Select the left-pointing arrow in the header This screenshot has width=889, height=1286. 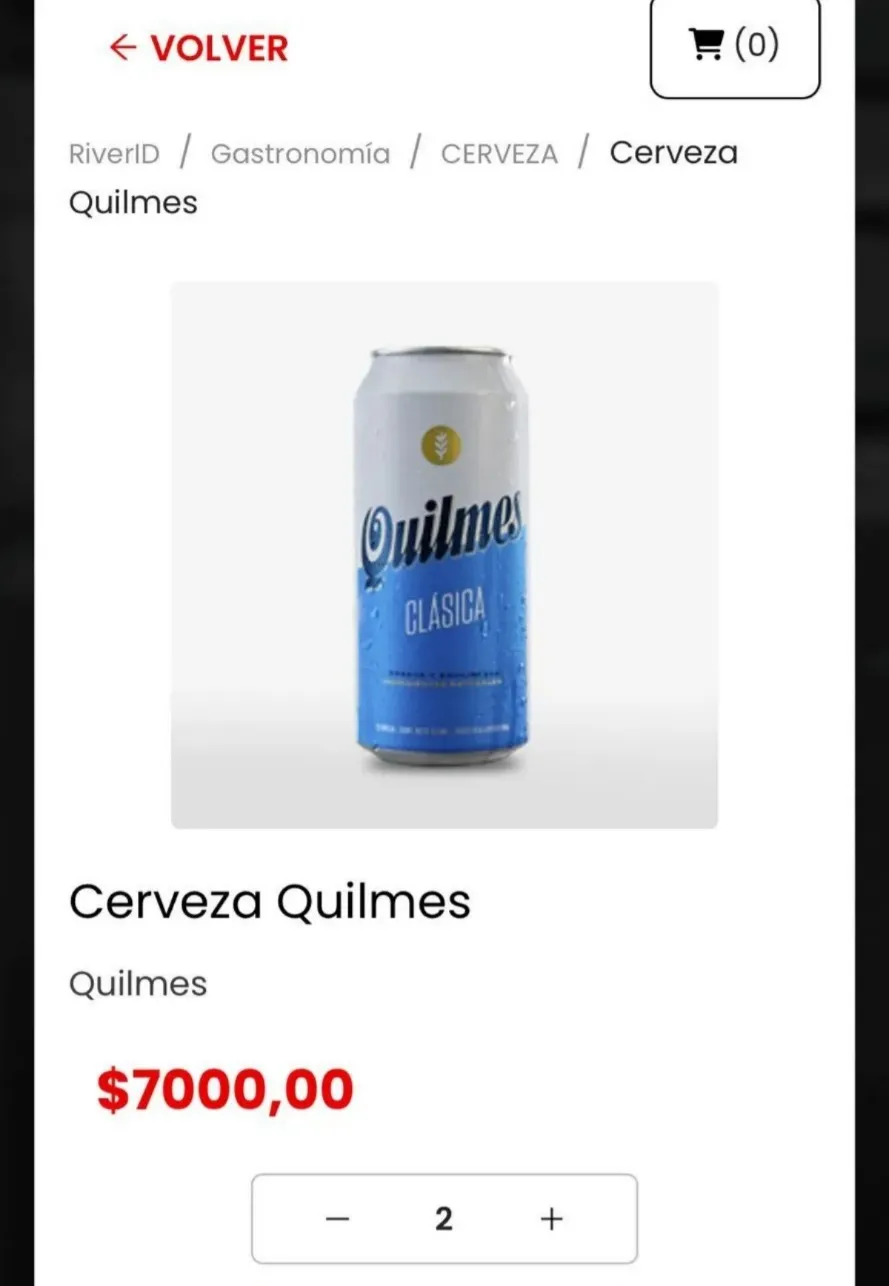coord(122,48)
